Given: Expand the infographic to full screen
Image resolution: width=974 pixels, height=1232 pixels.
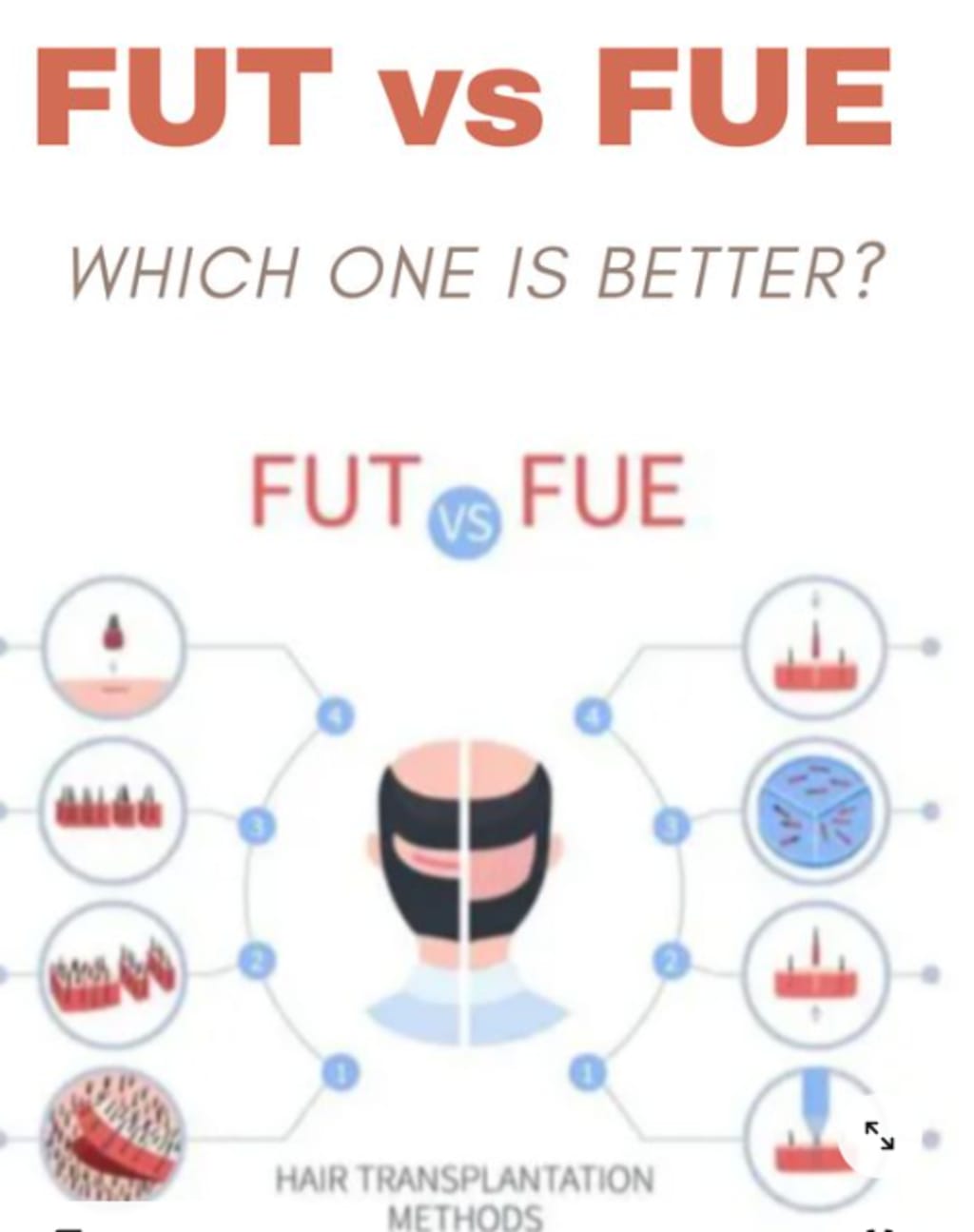Looking at the screenshot, I should click(879, 1136).
